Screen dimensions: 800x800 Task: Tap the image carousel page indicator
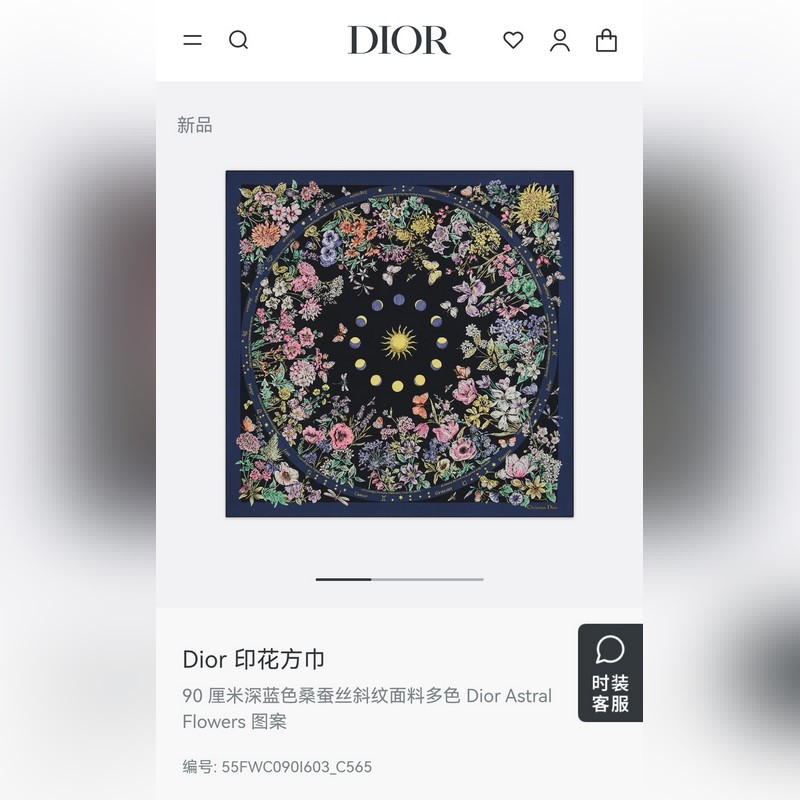click(399, 579)
